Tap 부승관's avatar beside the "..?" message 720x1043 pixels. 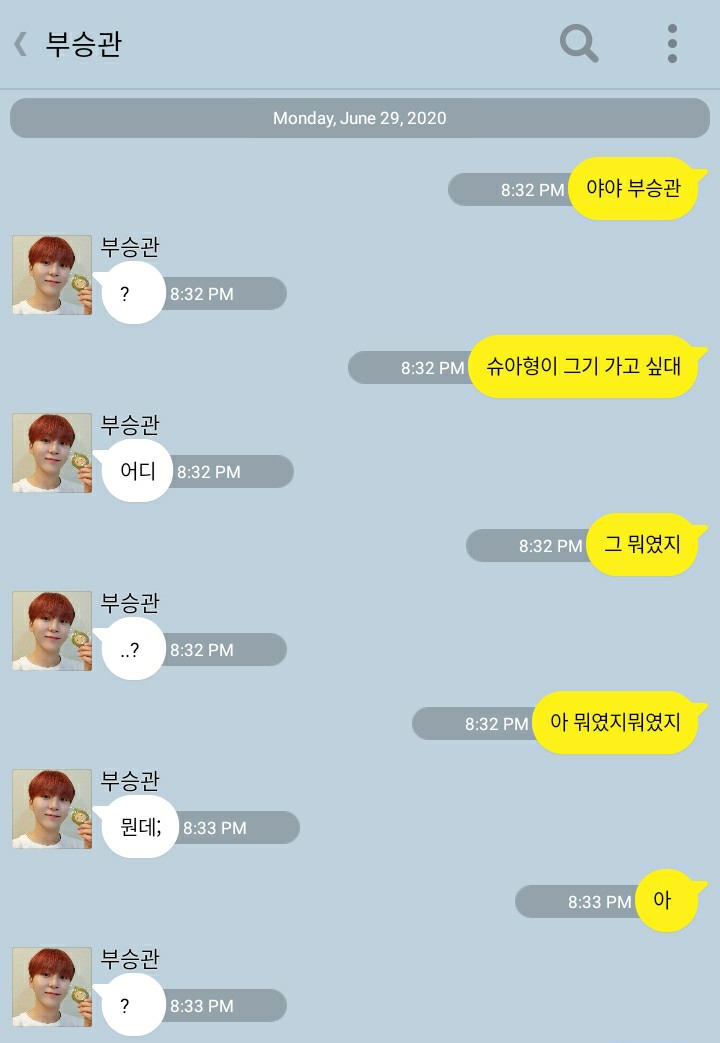pos(52,631)
